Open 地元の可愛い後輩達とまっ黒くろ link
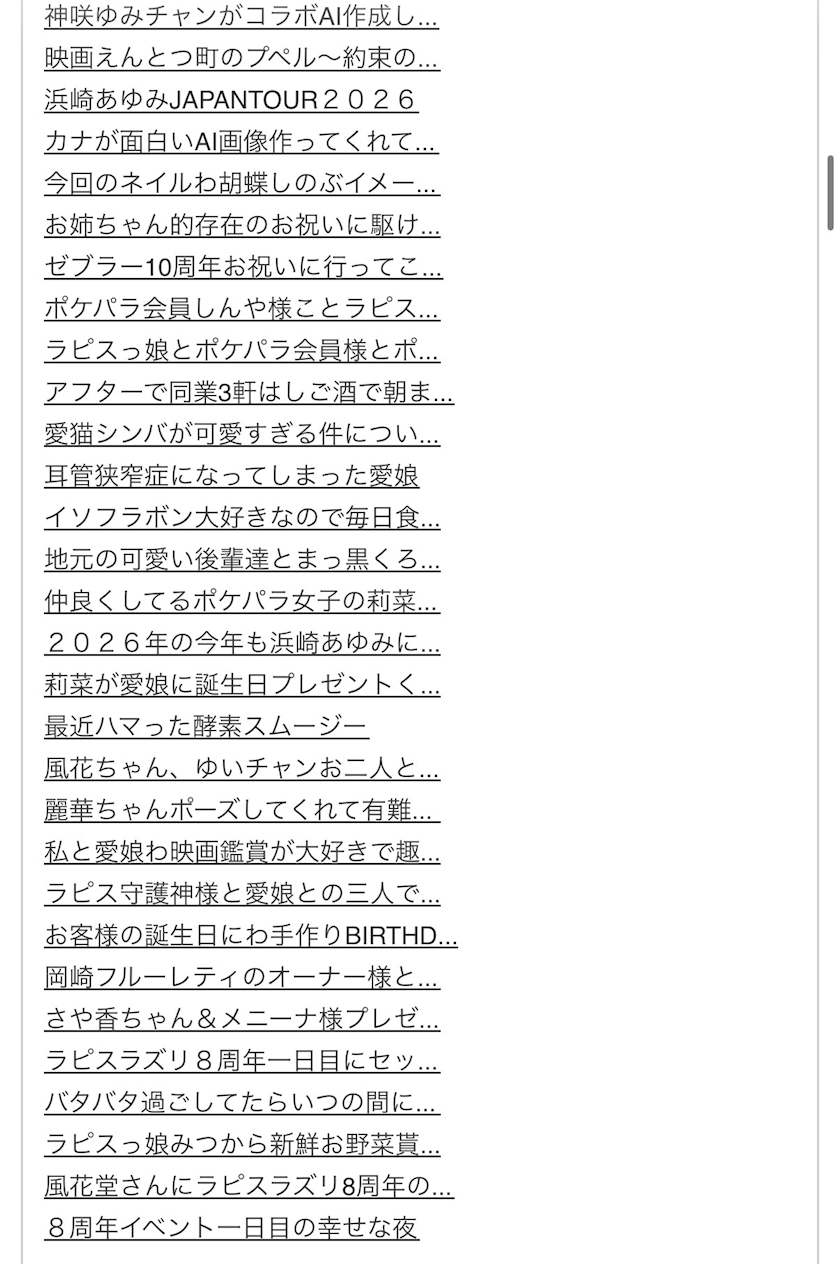 [x=242, y=559]
